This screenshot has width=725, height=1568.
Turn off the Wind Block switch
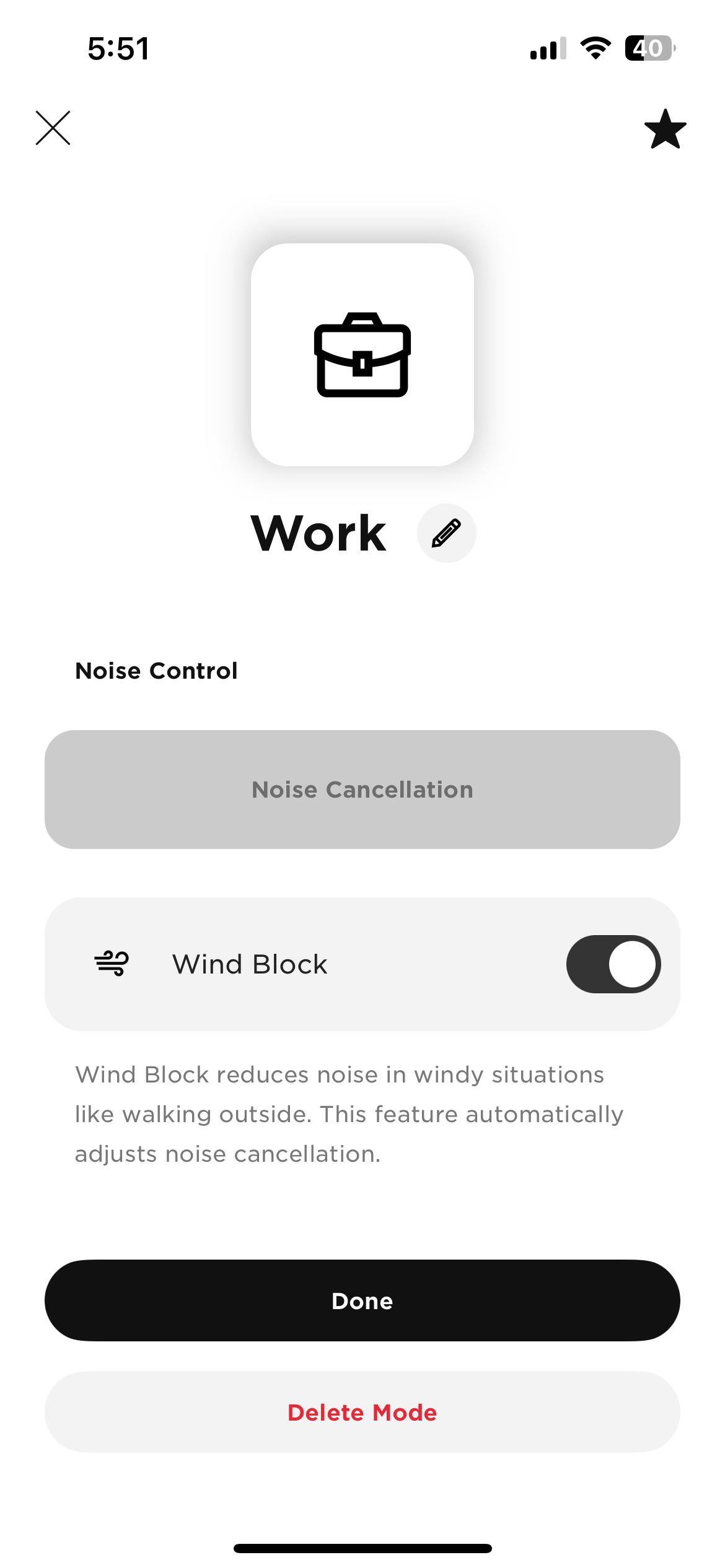click(613, 964)
